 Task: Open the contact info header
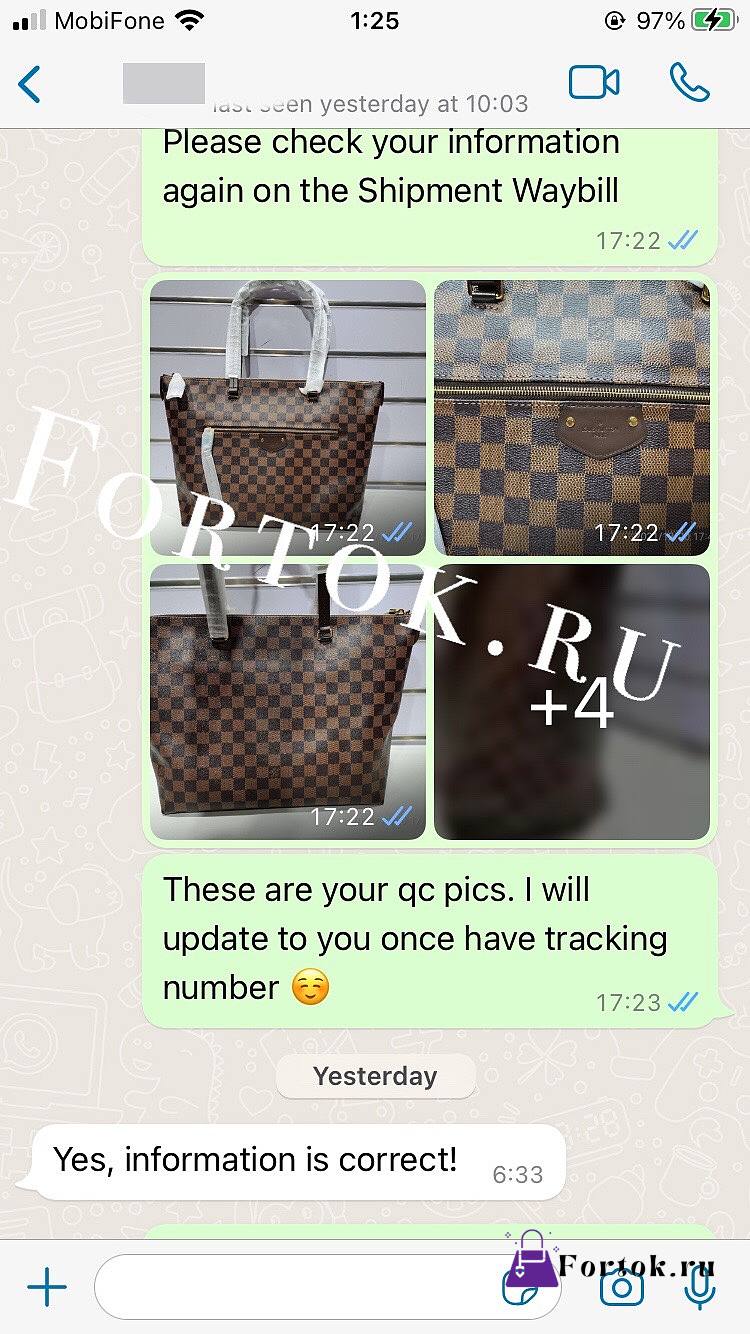pyautogui.click(x=330, y=85)
